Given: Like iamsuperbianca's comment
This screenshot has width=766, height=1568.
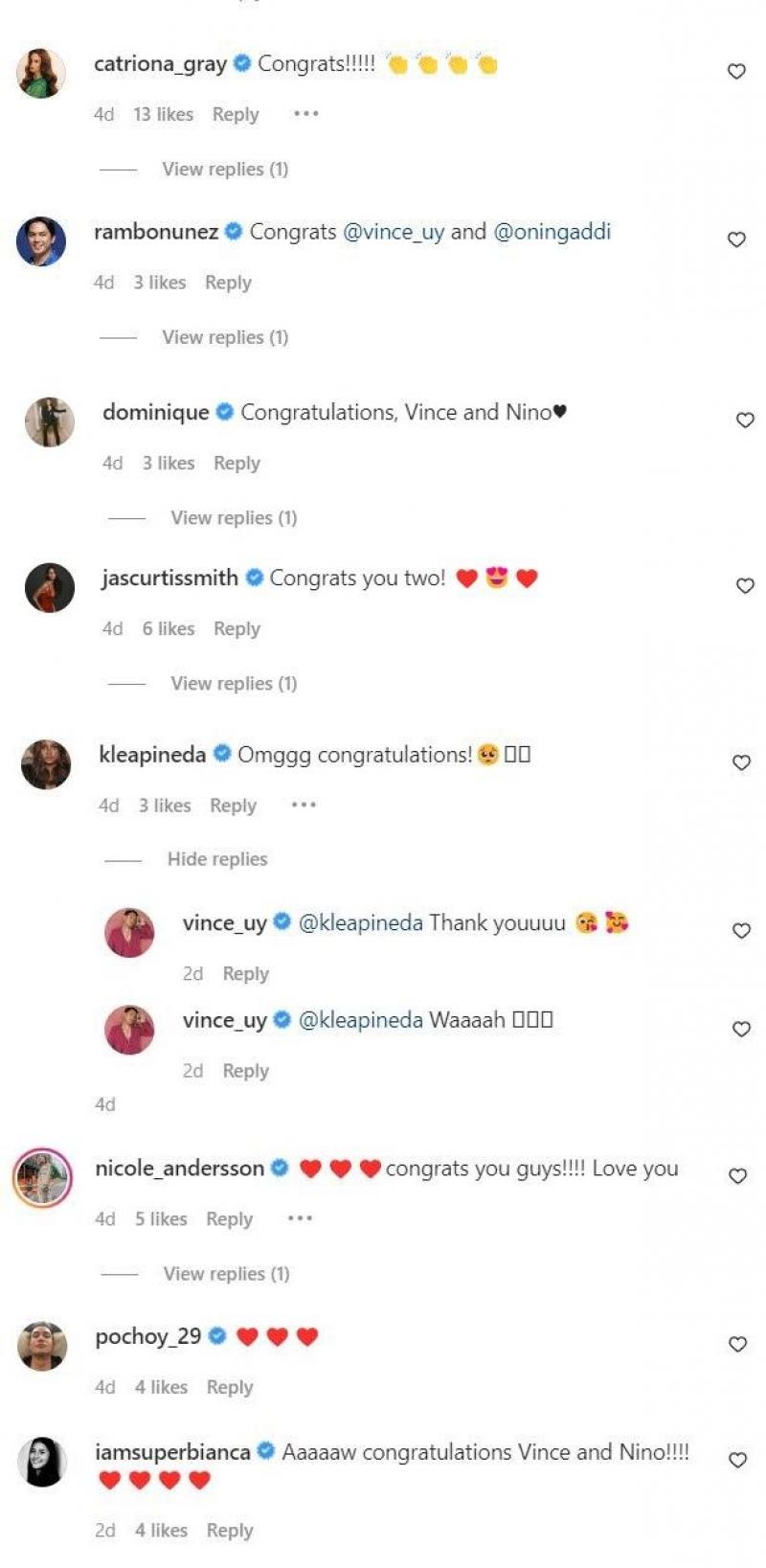Looking at the screenshot, I should pyautogui.click(x=737, y=1460).
